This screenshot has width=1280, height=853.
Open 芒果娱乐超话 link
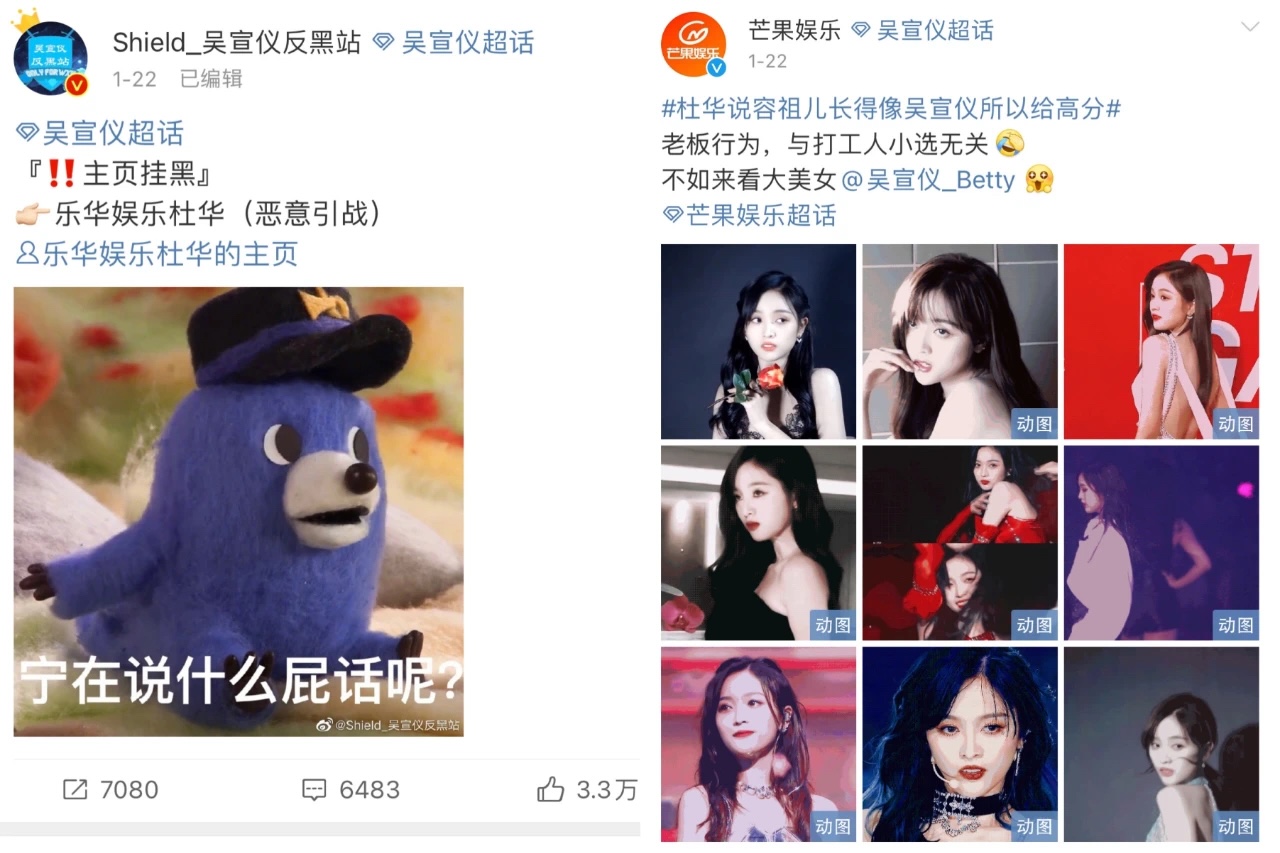749,215
